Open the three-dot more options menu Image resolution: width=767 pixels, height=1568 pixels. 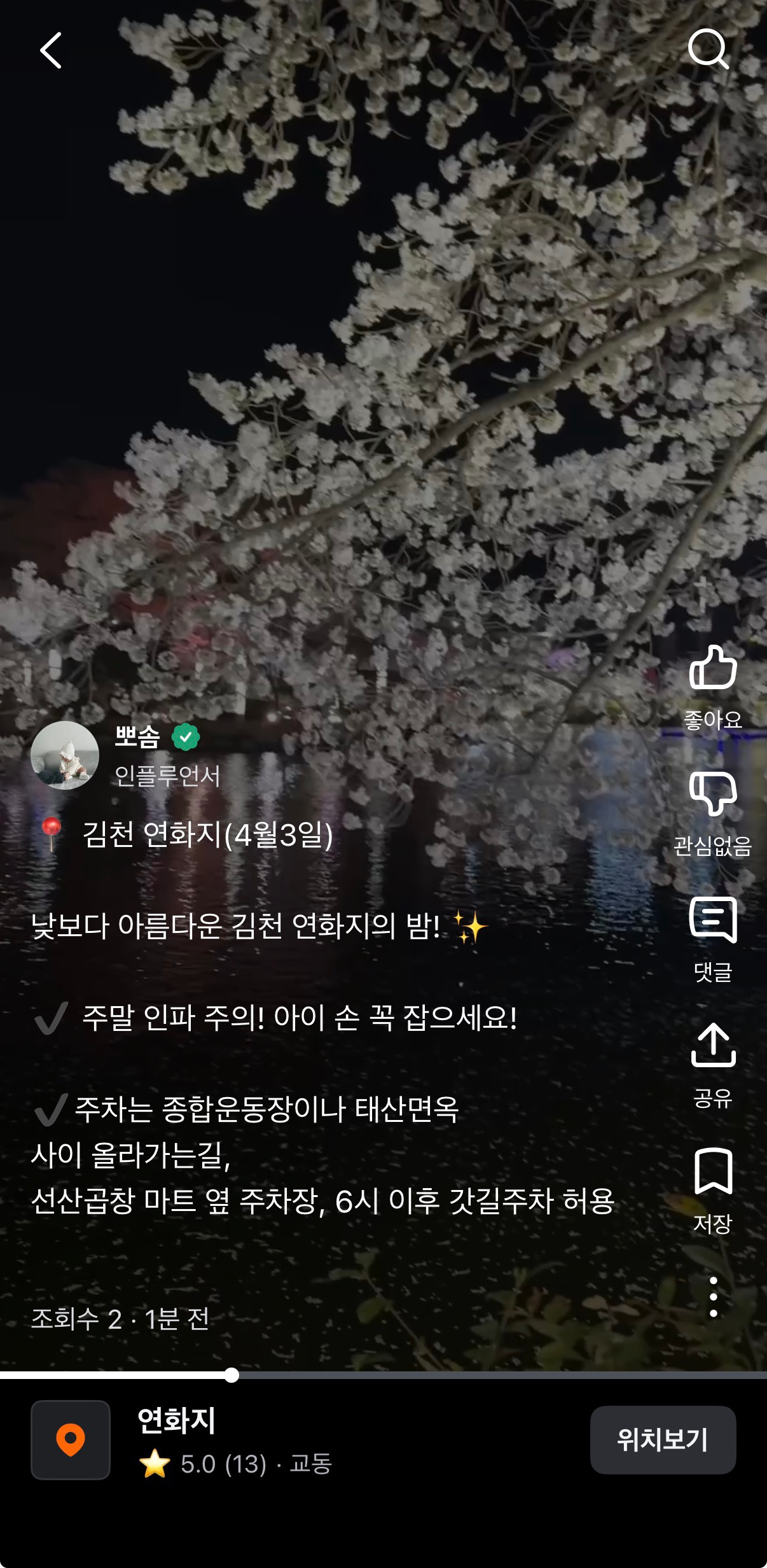point(714,1297)
